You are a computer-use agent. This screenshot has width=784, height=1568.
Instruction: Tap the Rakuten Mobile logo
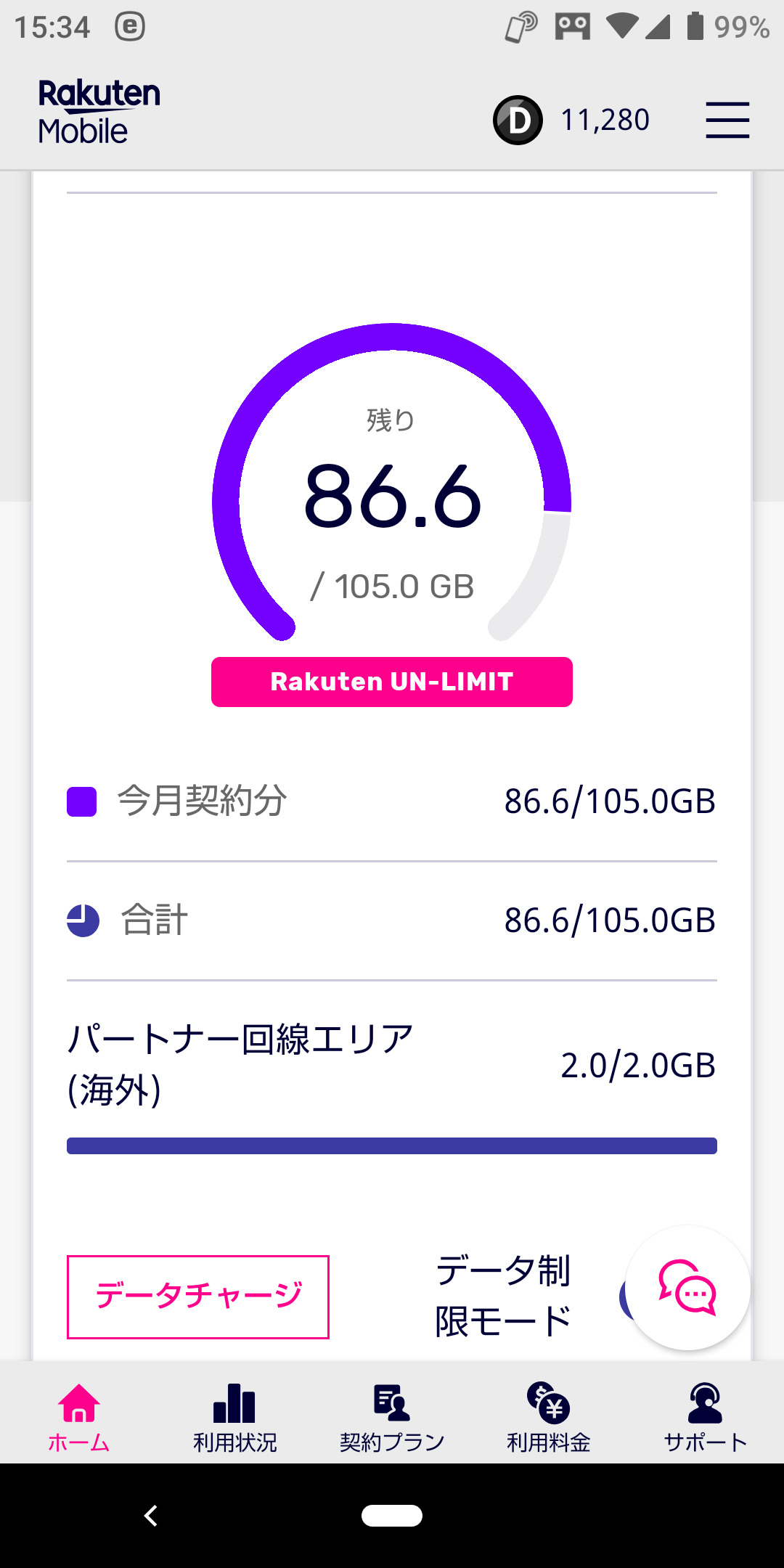point(99,113)
